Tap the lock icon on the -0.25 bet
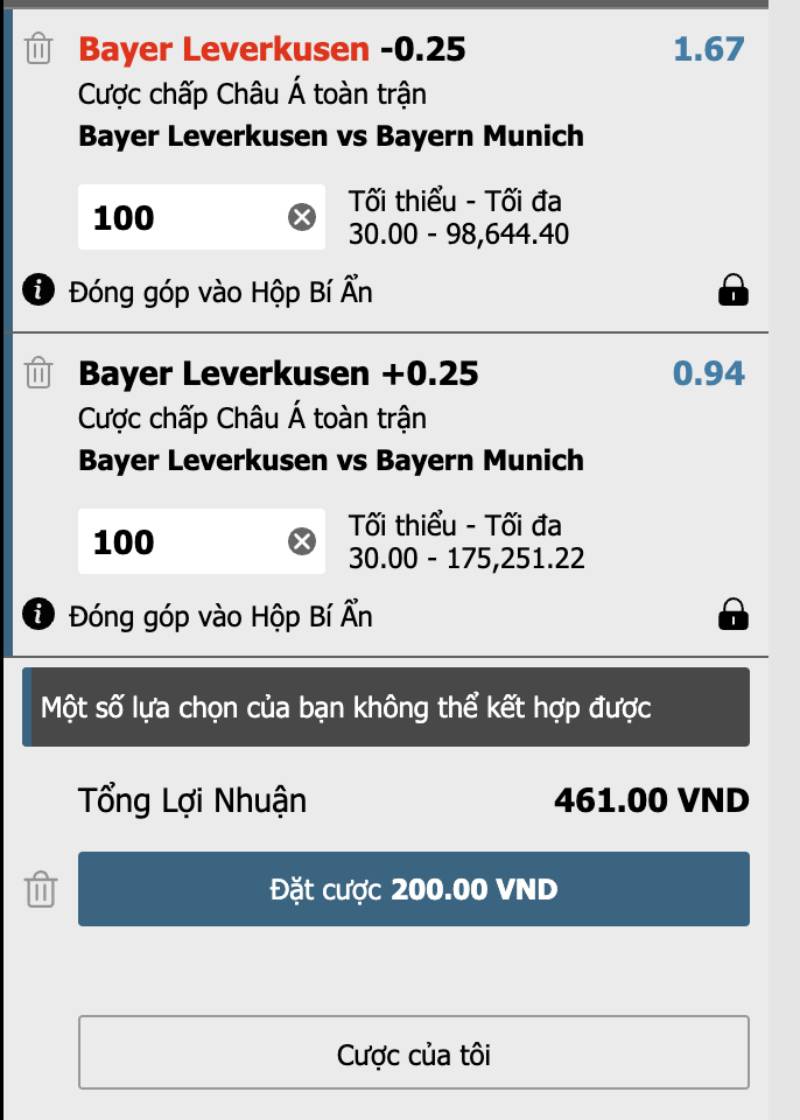 pyautogui.click(x=733, y=291)
